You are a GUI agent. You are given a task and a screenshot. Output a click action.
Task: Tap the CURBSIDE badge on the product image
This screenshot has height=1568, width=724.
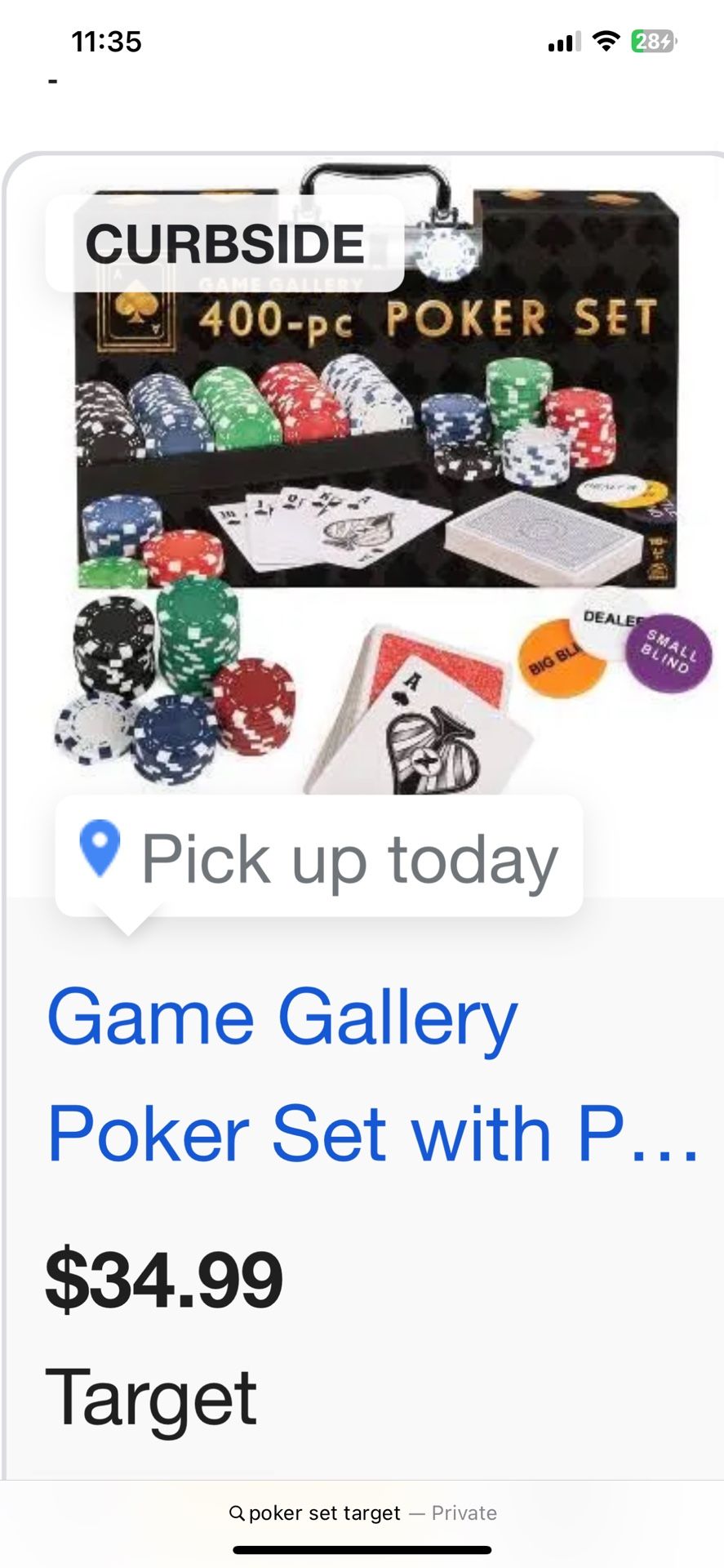coord(227,243)
